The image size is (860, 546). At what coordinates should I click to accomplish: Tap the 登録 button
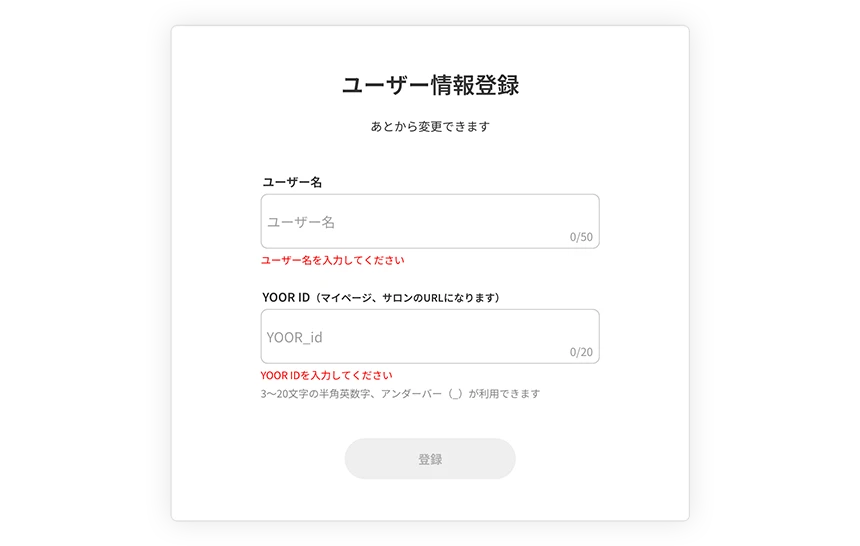click(x=430, y=459)
